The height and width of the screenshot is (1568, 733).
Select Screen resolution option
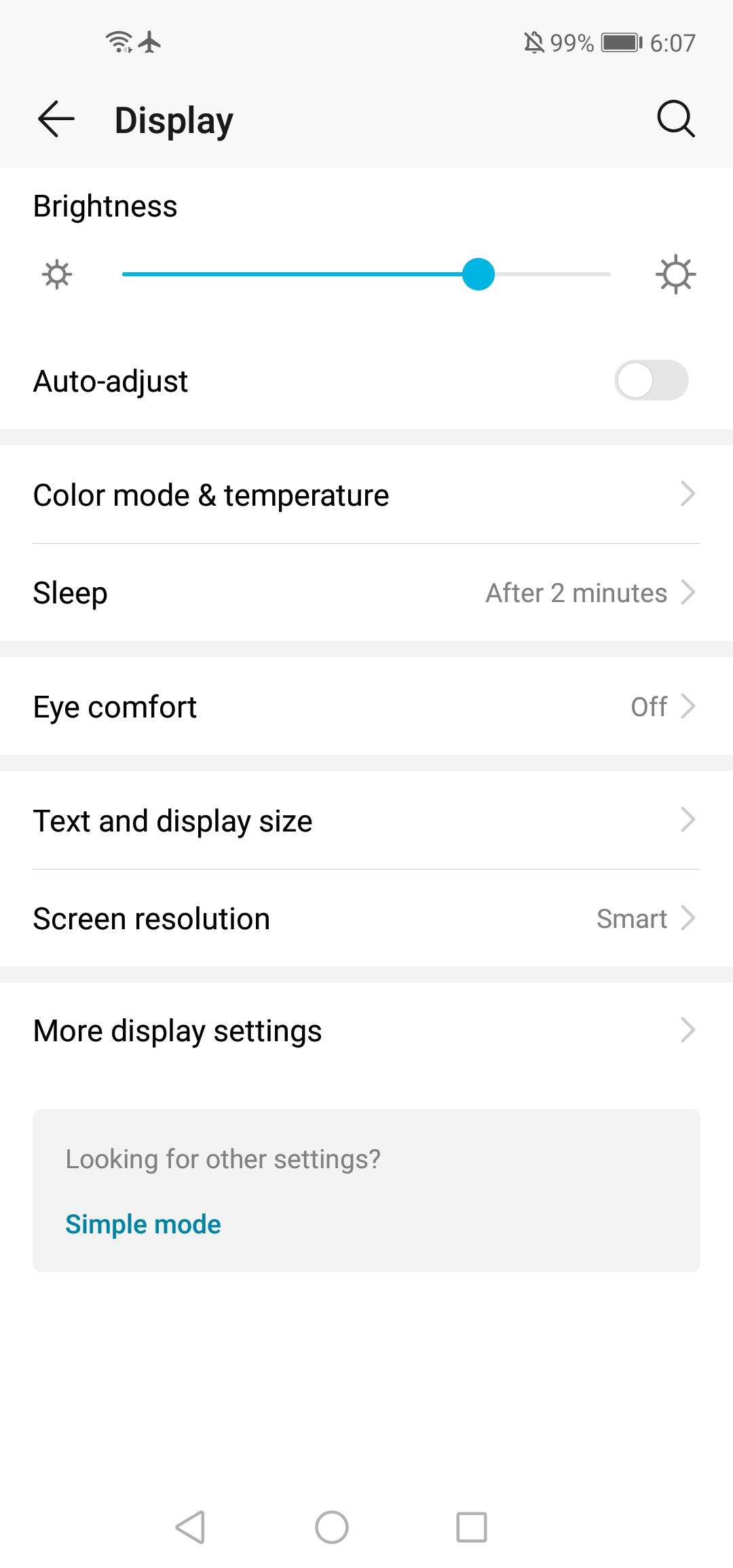[366, 918]
